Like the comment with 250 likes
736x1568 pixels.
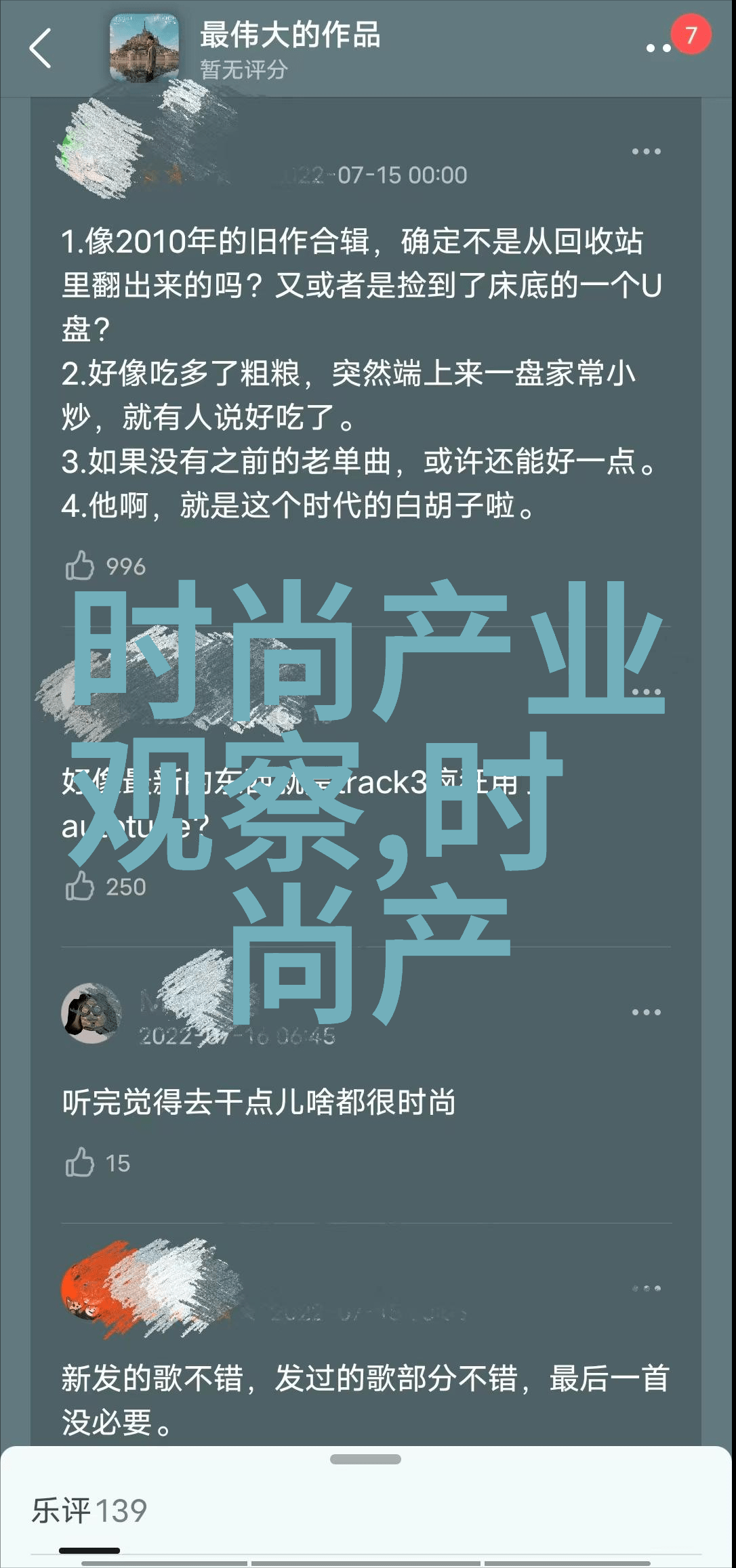click(x=80, y=886)
